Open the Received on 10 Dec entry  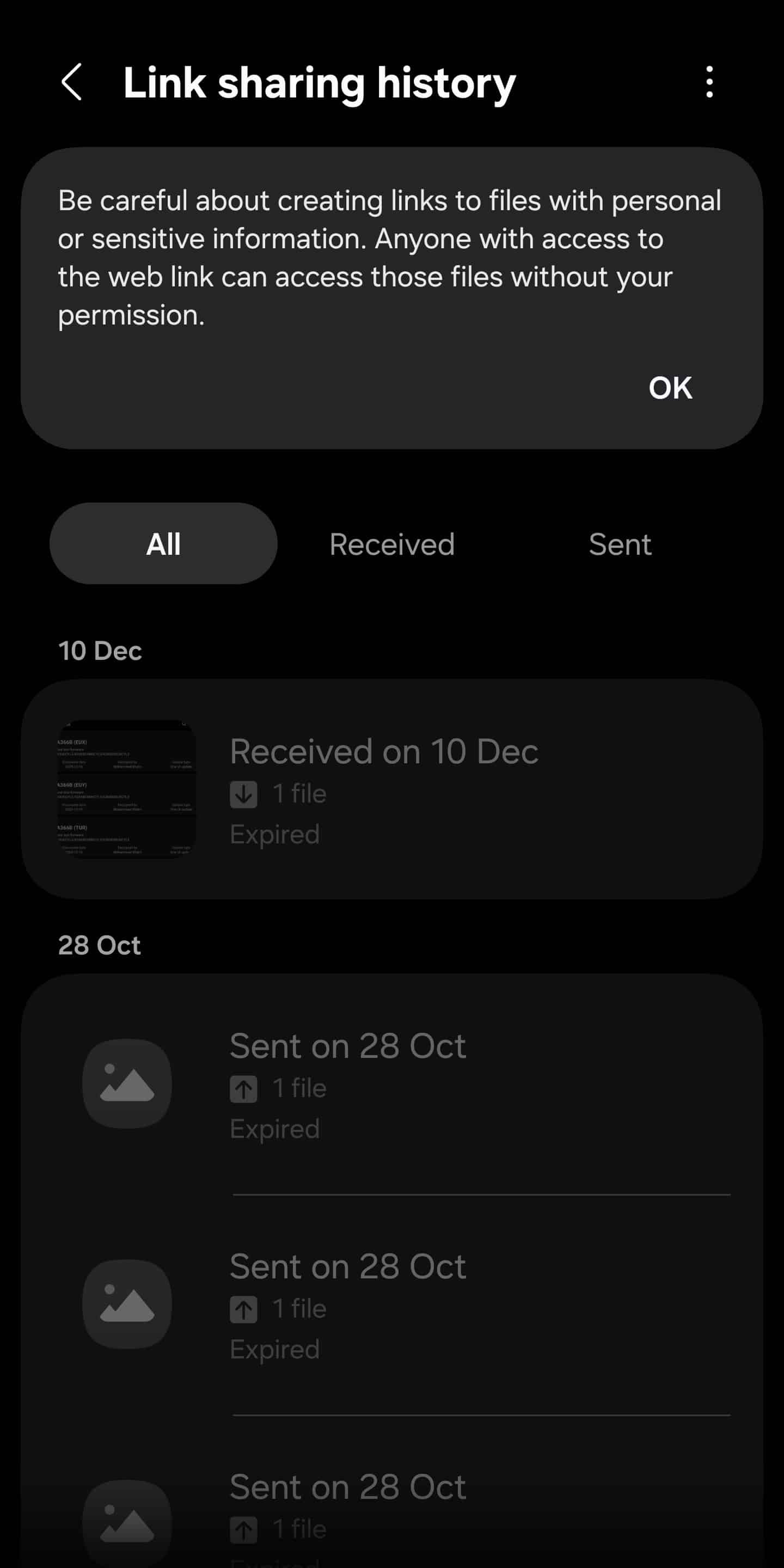pos(392,789)
